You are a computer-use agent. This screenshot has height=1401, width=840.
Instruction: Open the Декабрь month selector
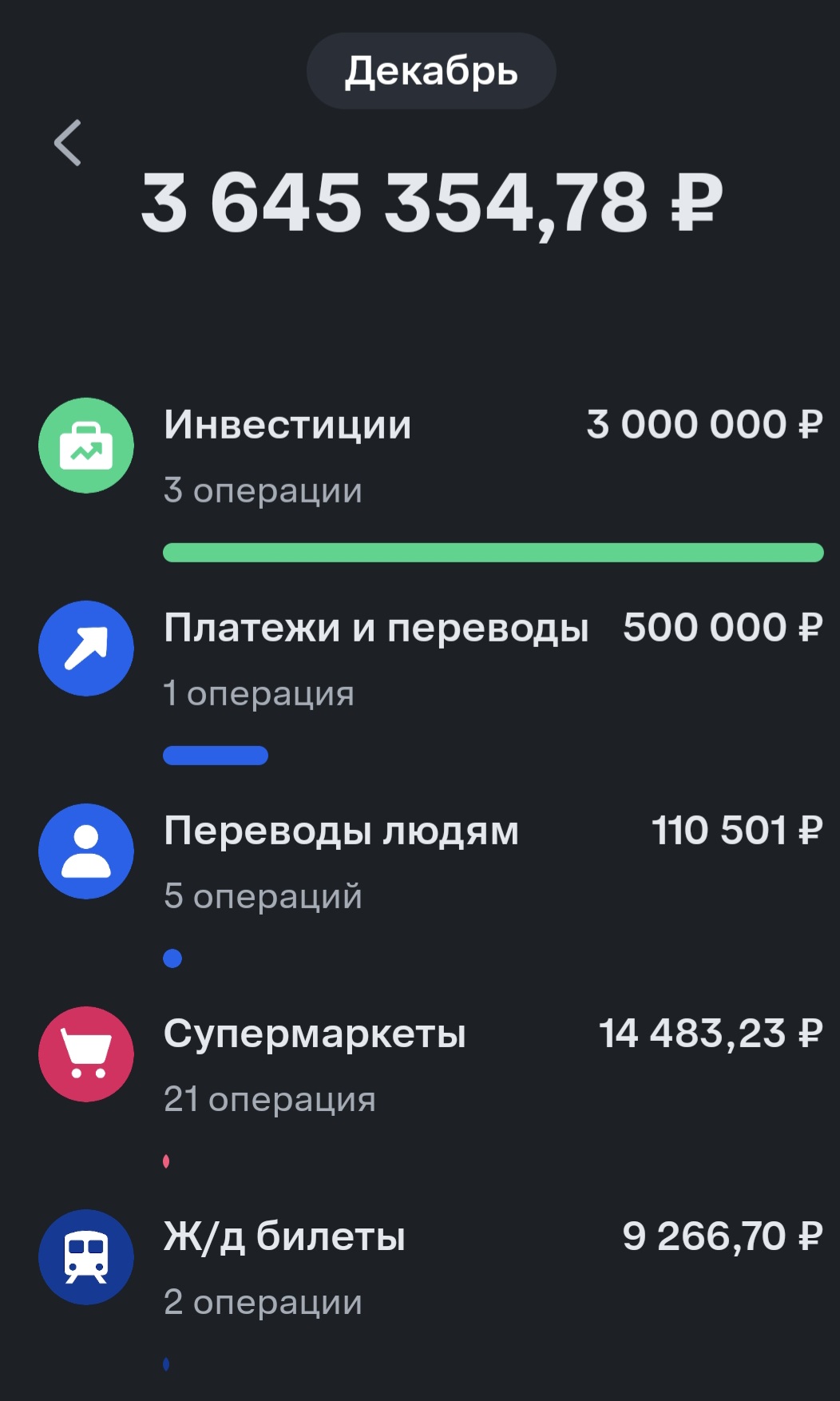coord(431,72)
